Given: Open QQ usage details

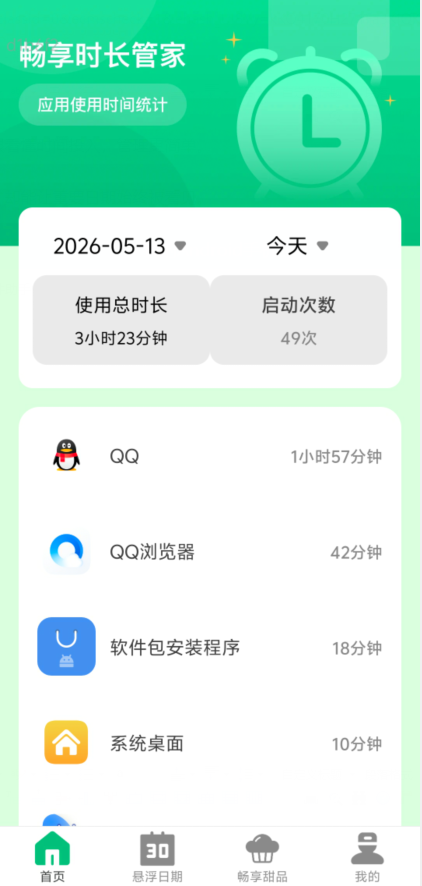Looking at the screenshot, I should pyautogui.click(x=210, y=456).
